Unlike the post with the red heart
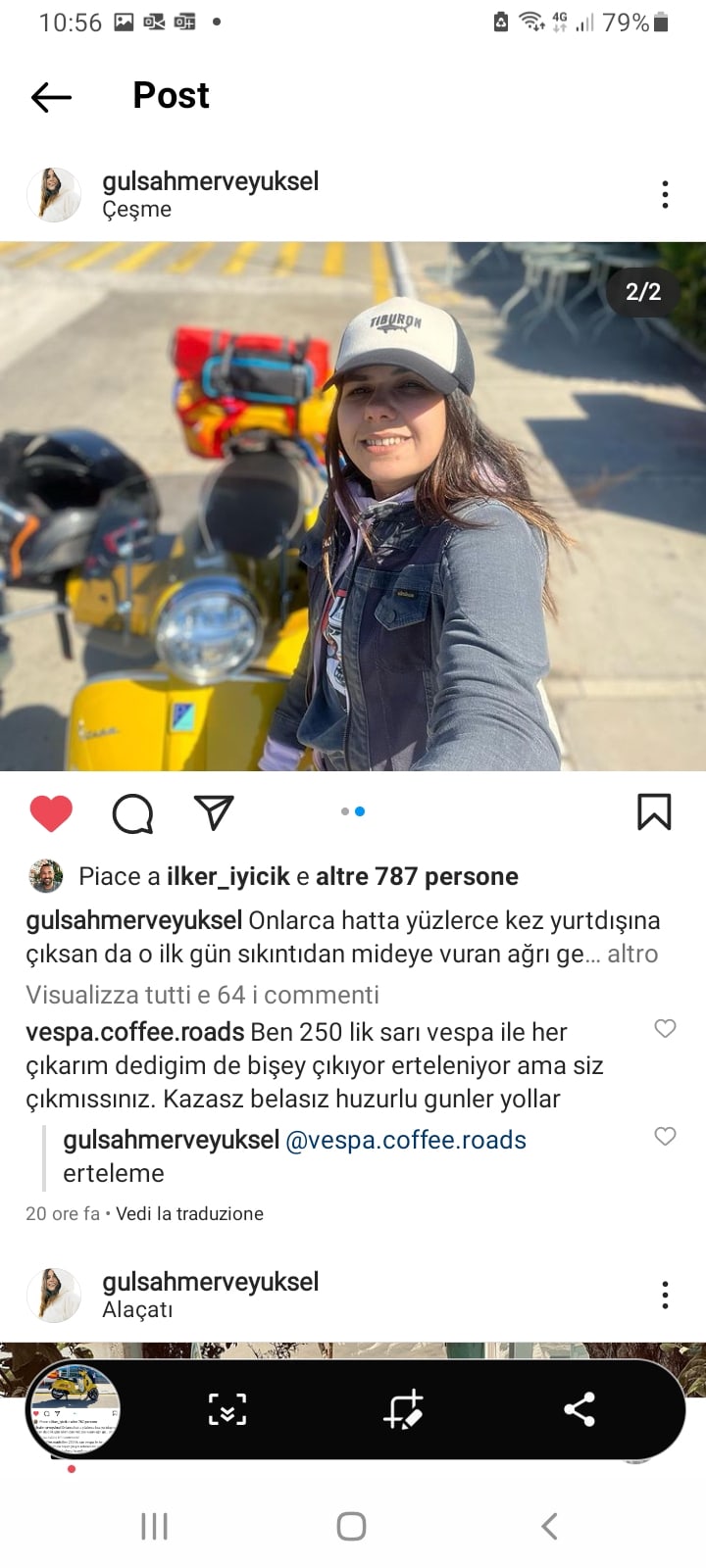This screenshot has height=1568, width=706. (51, 813)
